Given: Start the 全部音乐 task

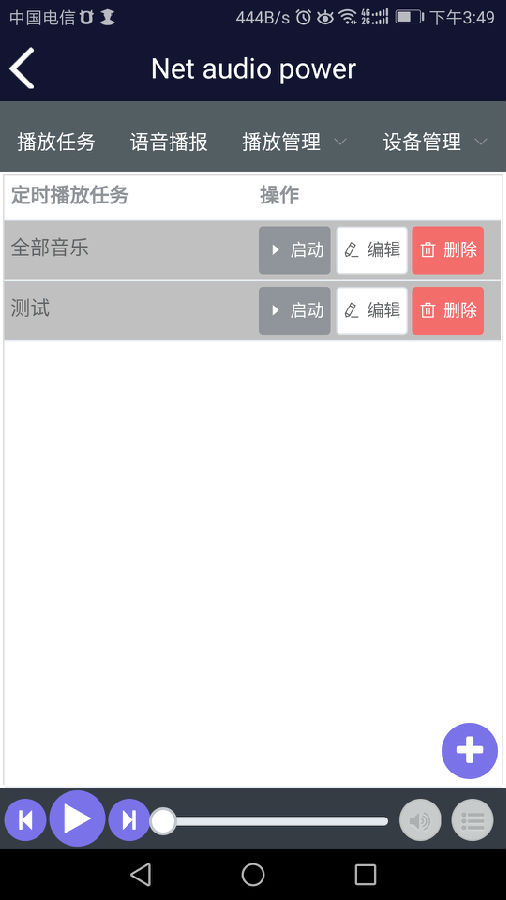Looking at the screenshot, I should 295,250.
